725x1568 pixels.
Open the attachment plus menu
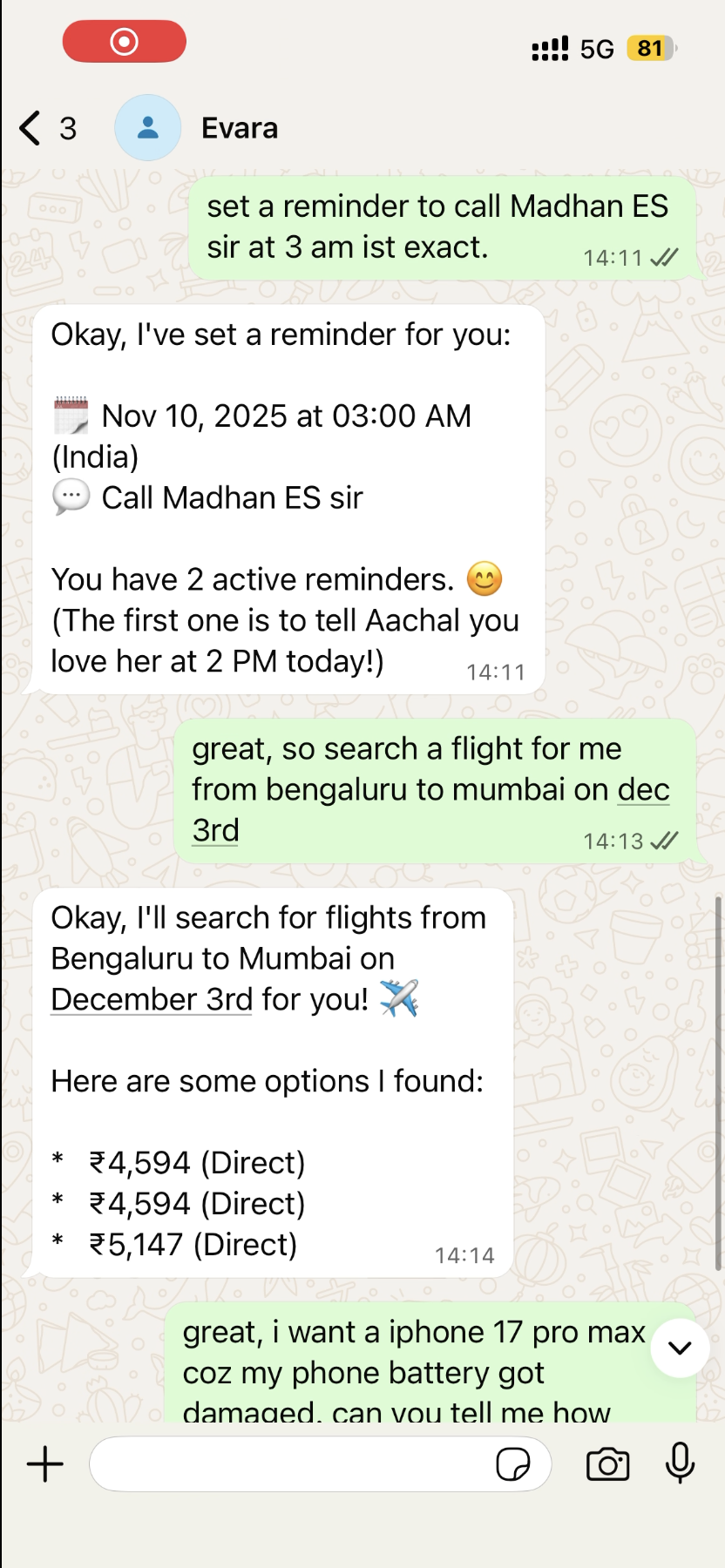click(x=45, y=1464)
